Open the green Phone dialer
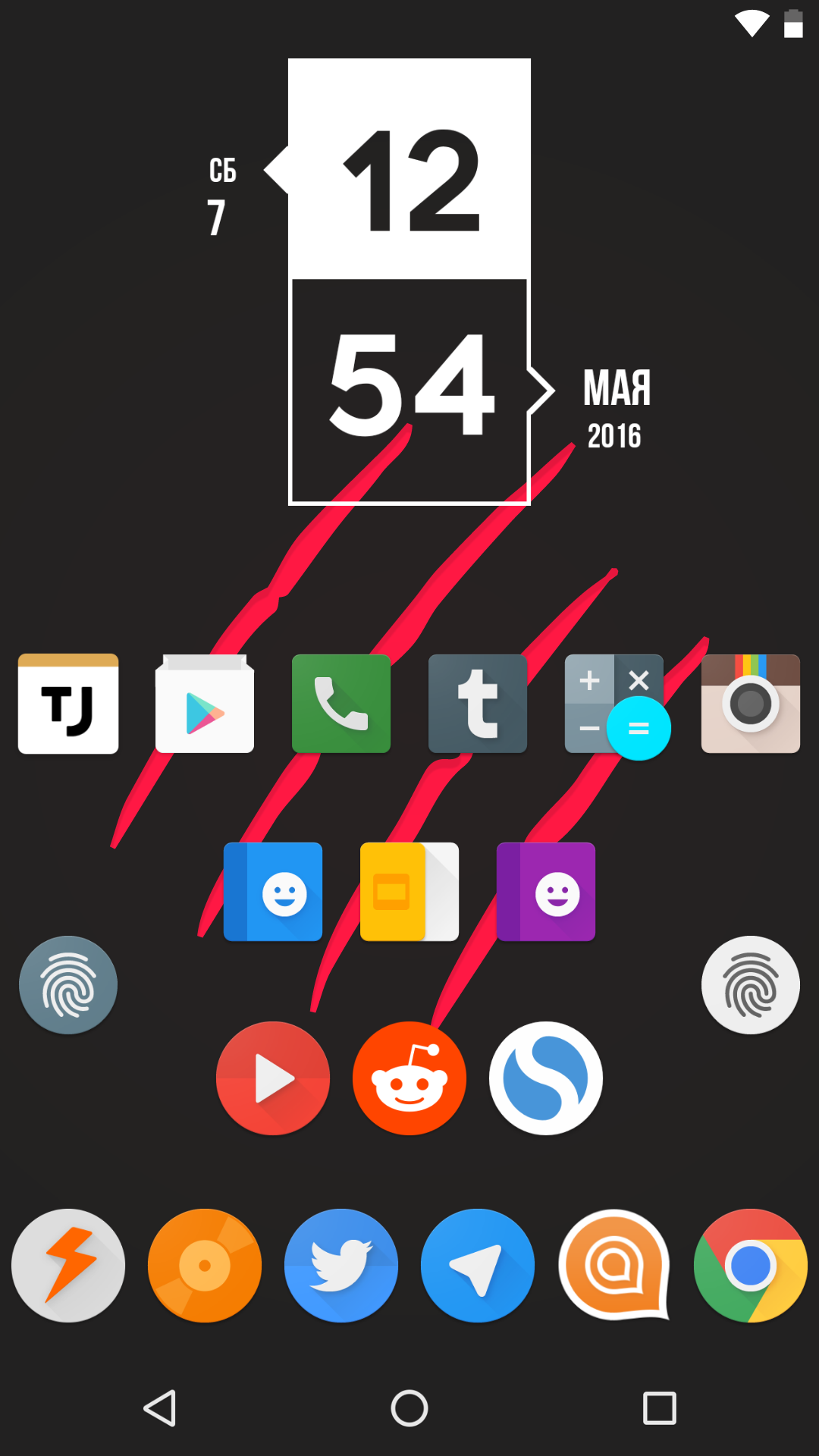The height and width of the screenshot is (1456, 819). coord(341,704)
